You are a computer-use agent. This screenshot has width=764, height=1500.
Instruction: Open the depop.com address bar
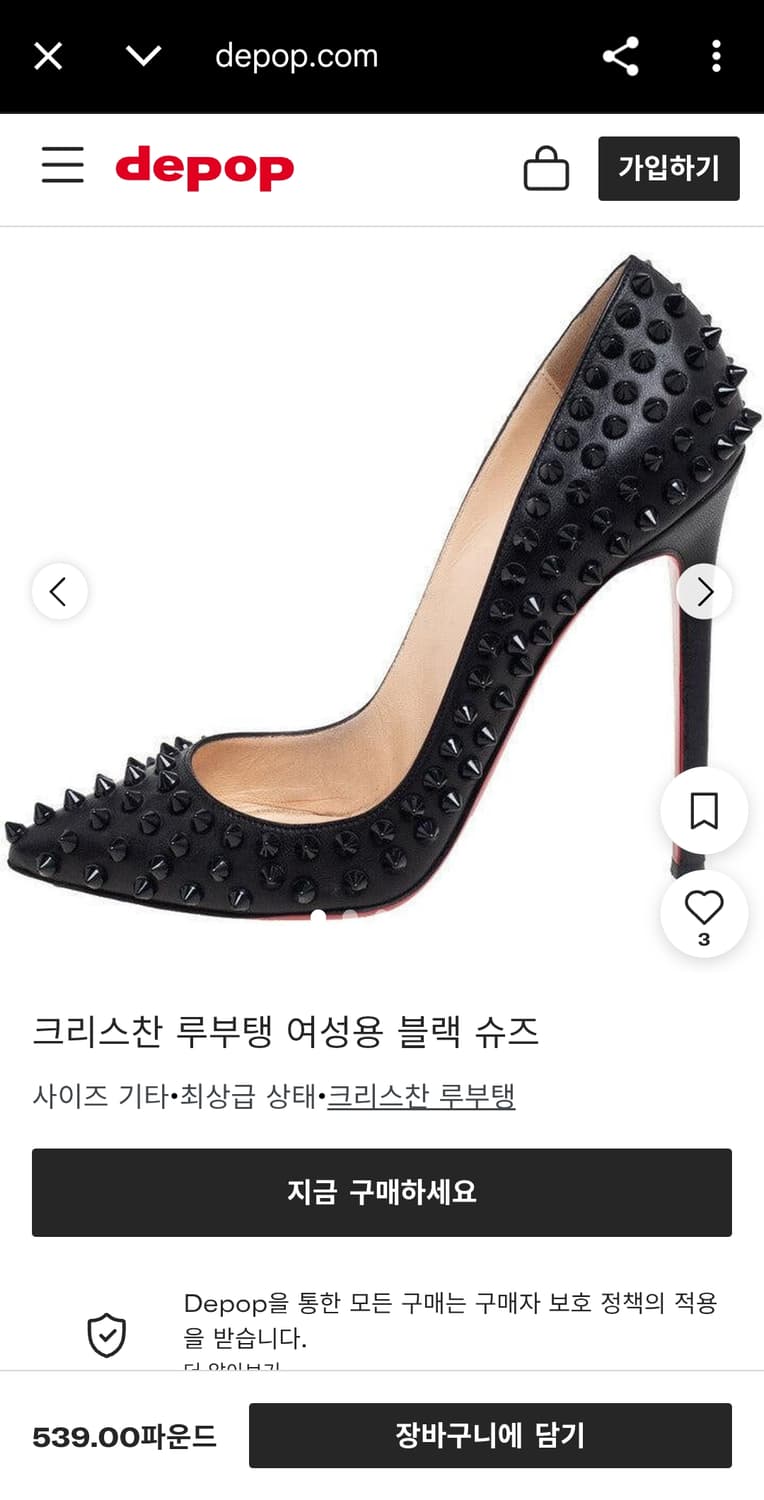(296, 56)
